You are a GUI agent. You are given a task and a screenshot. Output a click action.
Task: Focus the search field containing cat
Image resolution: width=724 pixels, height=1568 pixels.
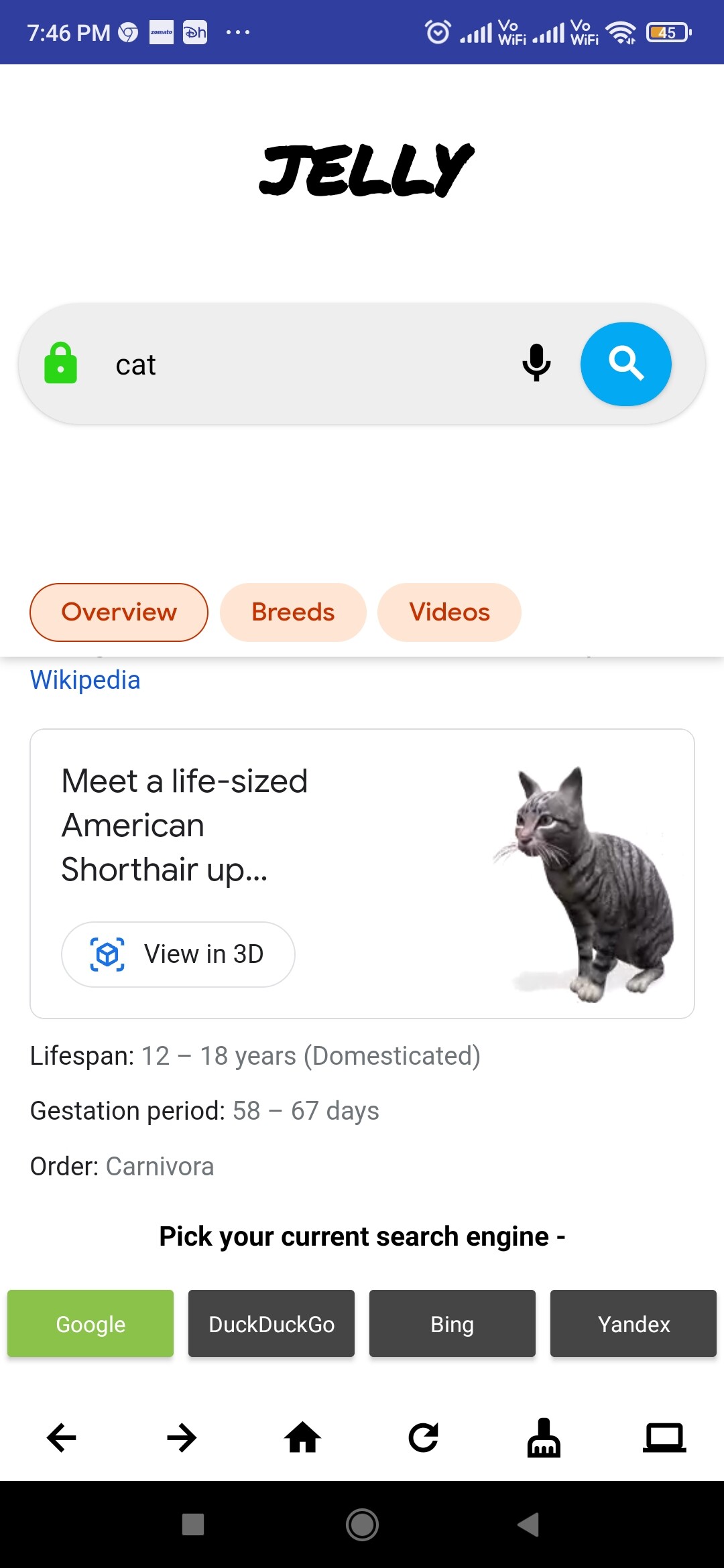click(302, 365)
